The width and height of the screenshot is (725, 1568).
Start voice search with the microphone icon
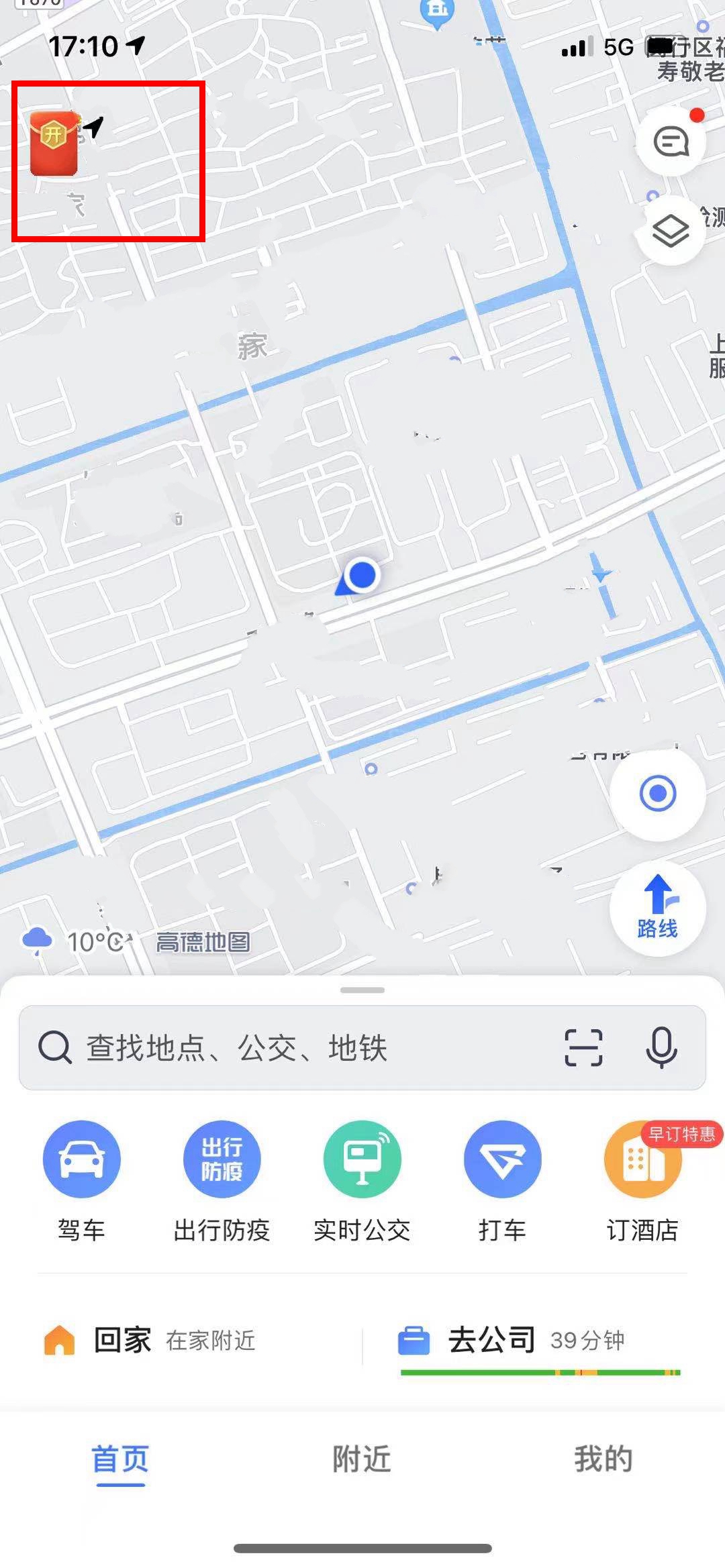coord(661,1049)
